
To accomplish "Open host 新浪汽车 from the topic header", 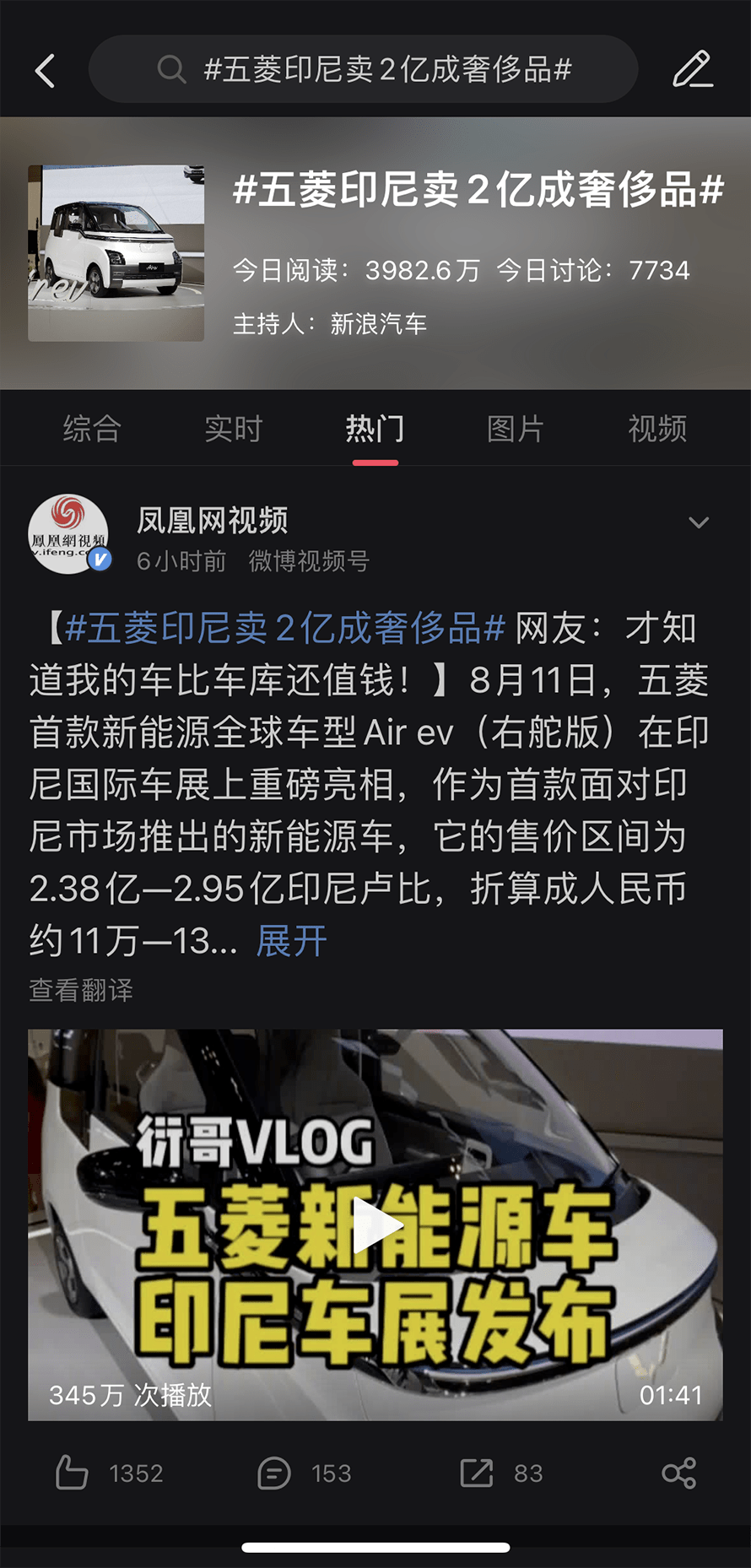I will 378,324.
